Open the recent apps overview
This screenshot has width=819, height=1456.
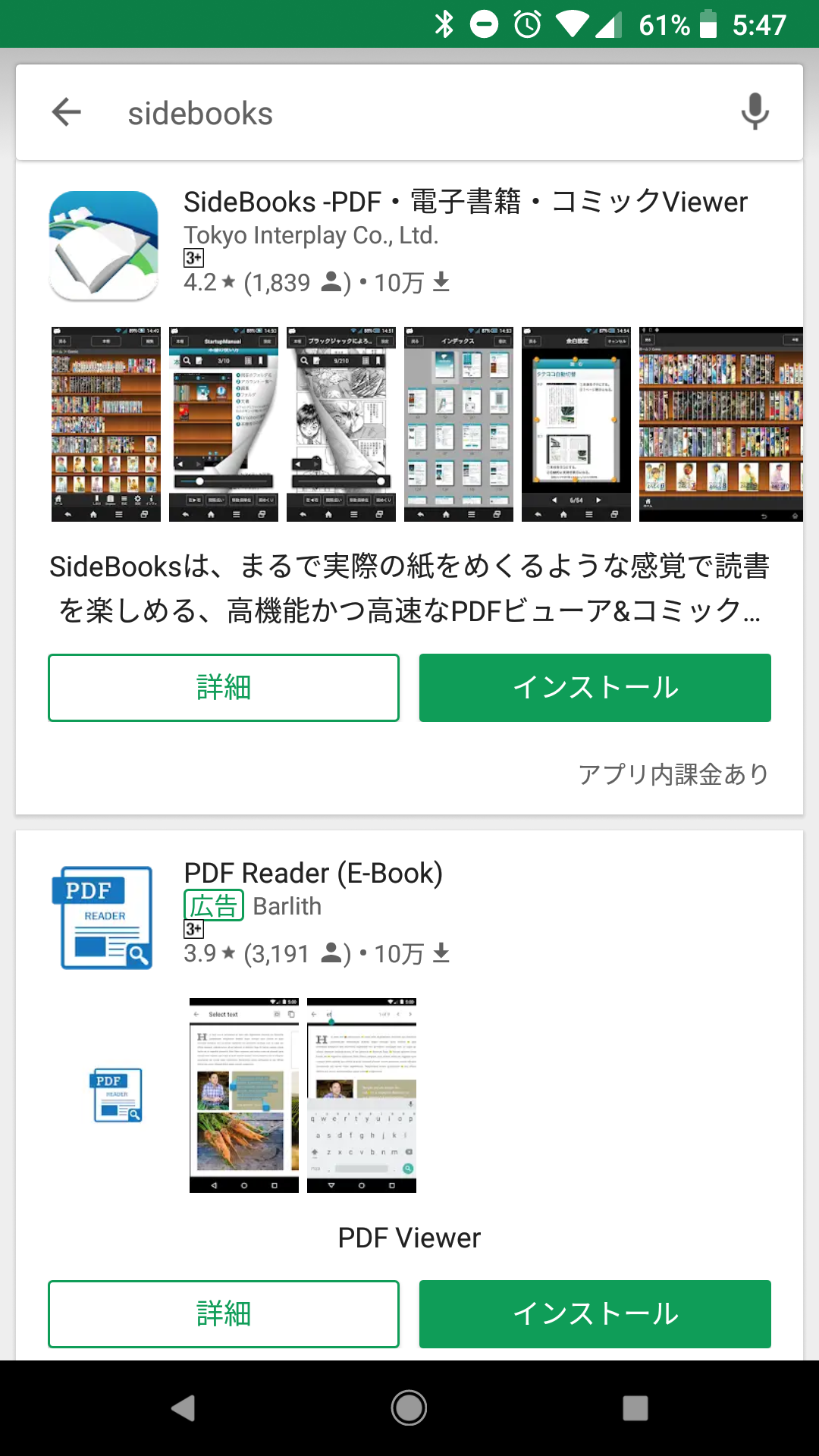tap(635, 1408)
